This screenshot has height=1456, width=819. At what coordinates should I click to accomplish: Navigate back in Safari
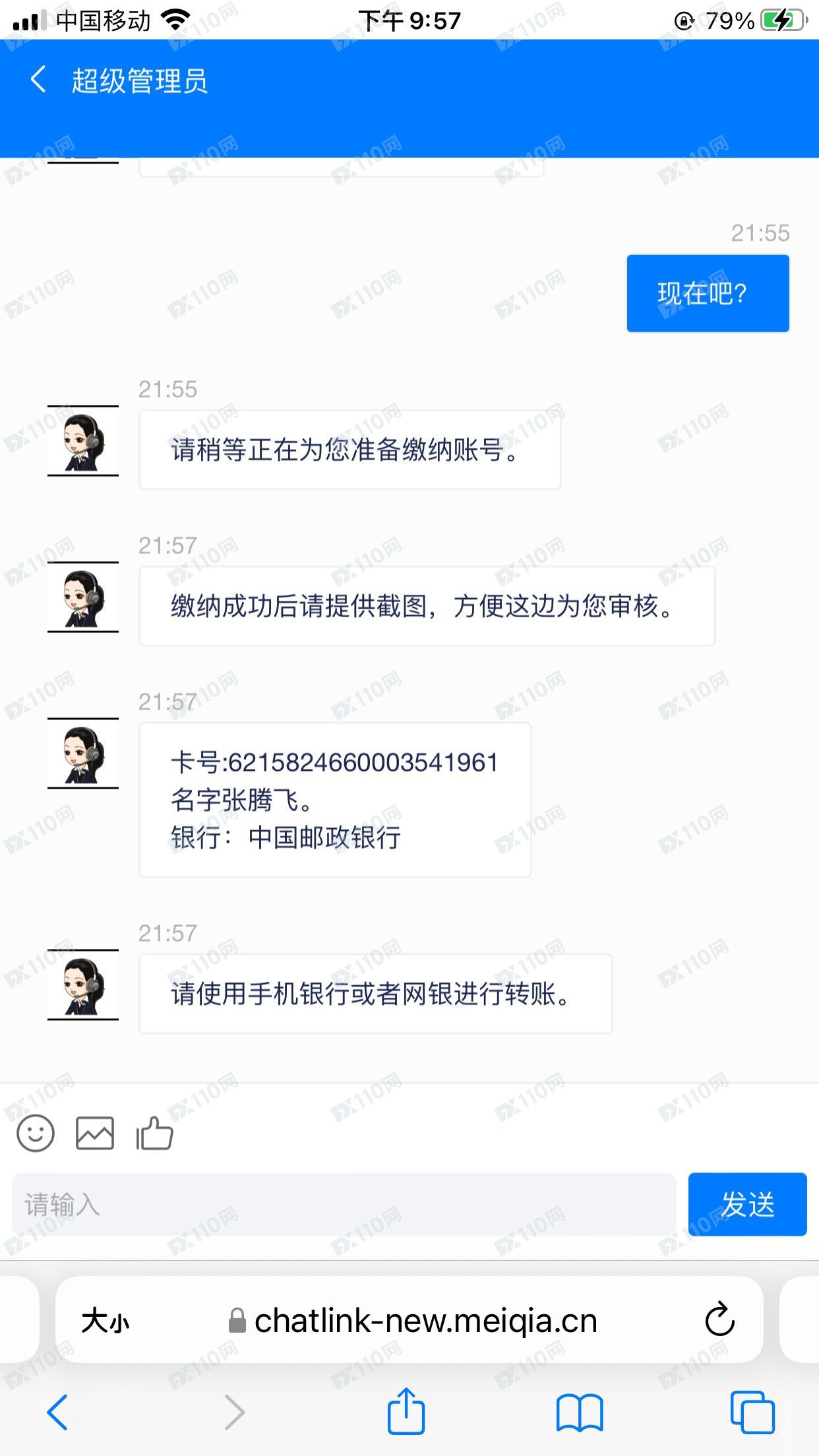point(57,1412)
